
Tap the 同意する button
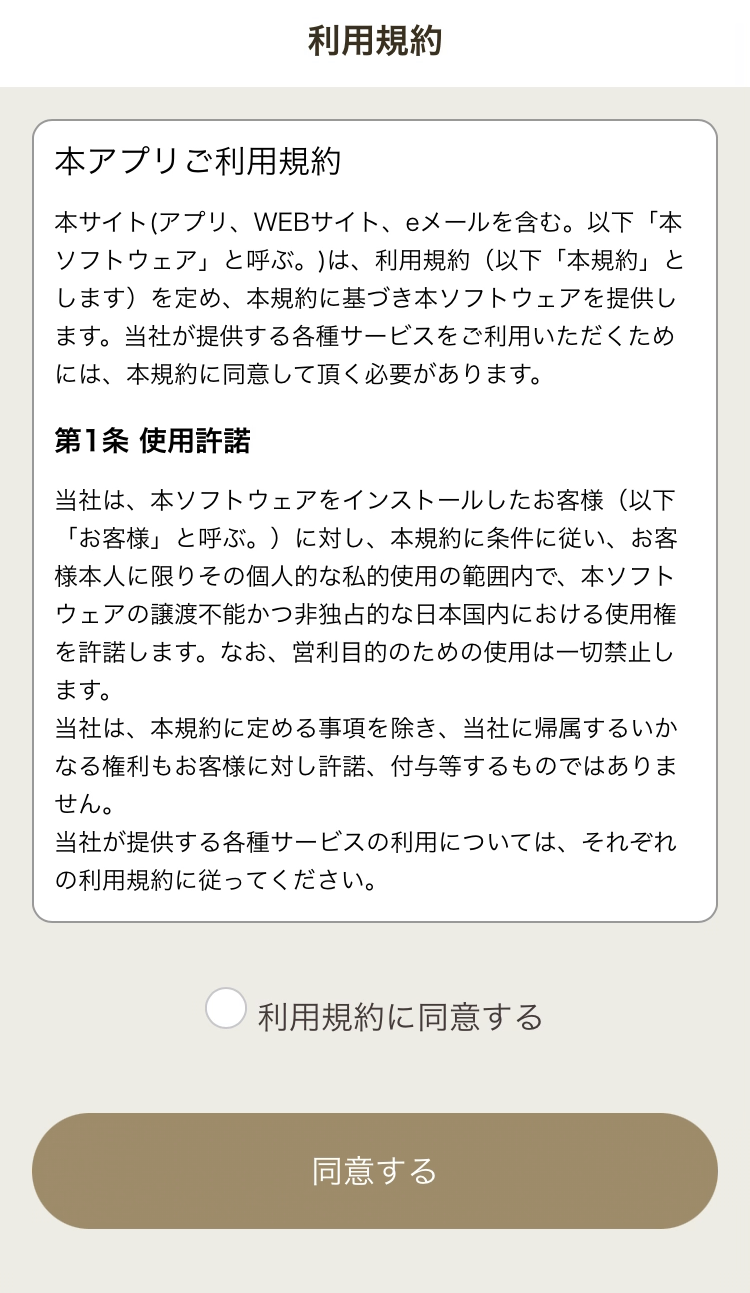point(375,1171)
